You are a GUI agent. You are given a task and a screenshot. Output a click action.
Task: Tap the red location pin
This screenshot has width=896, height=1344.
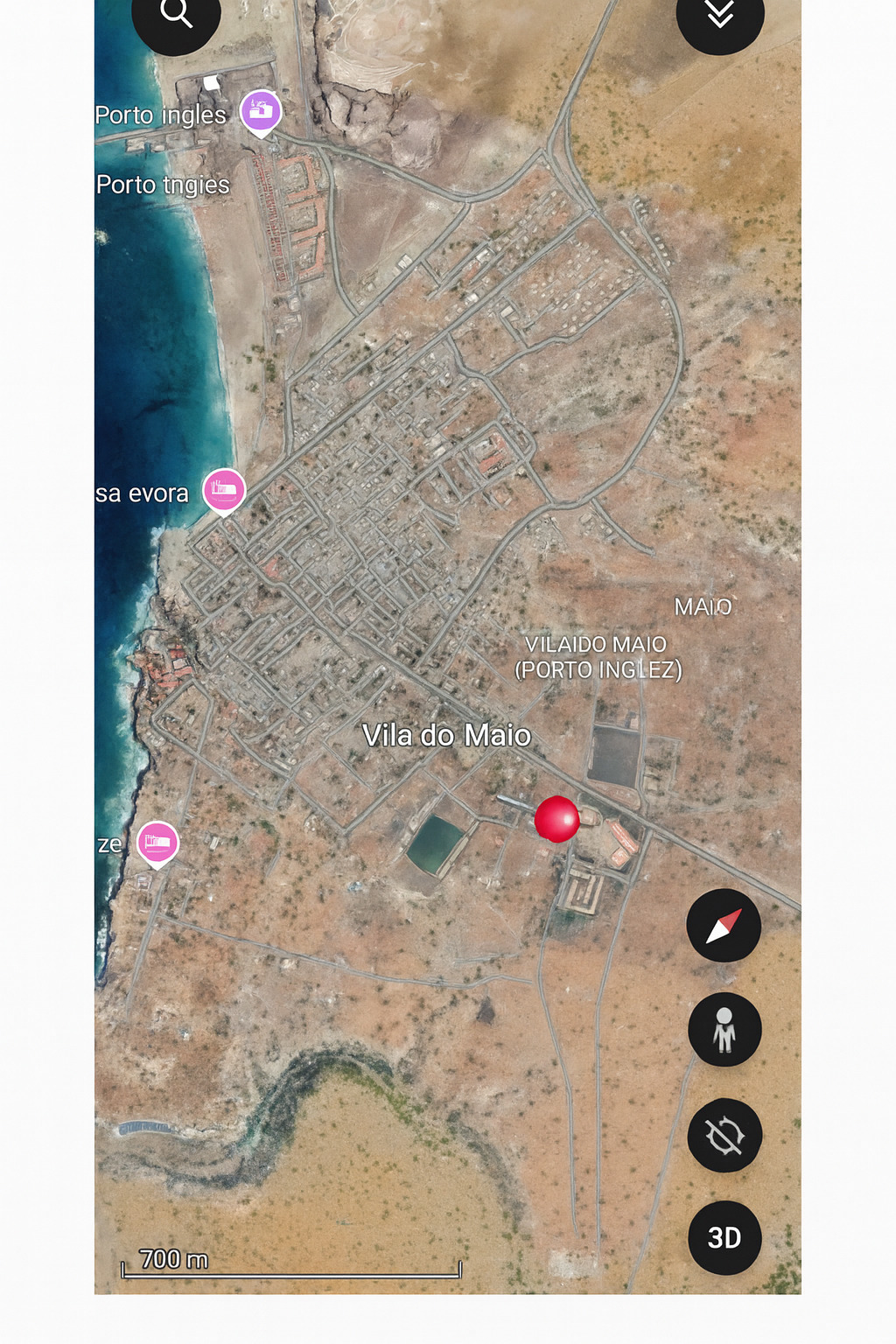pyautogui.click(x=556, y=819)
